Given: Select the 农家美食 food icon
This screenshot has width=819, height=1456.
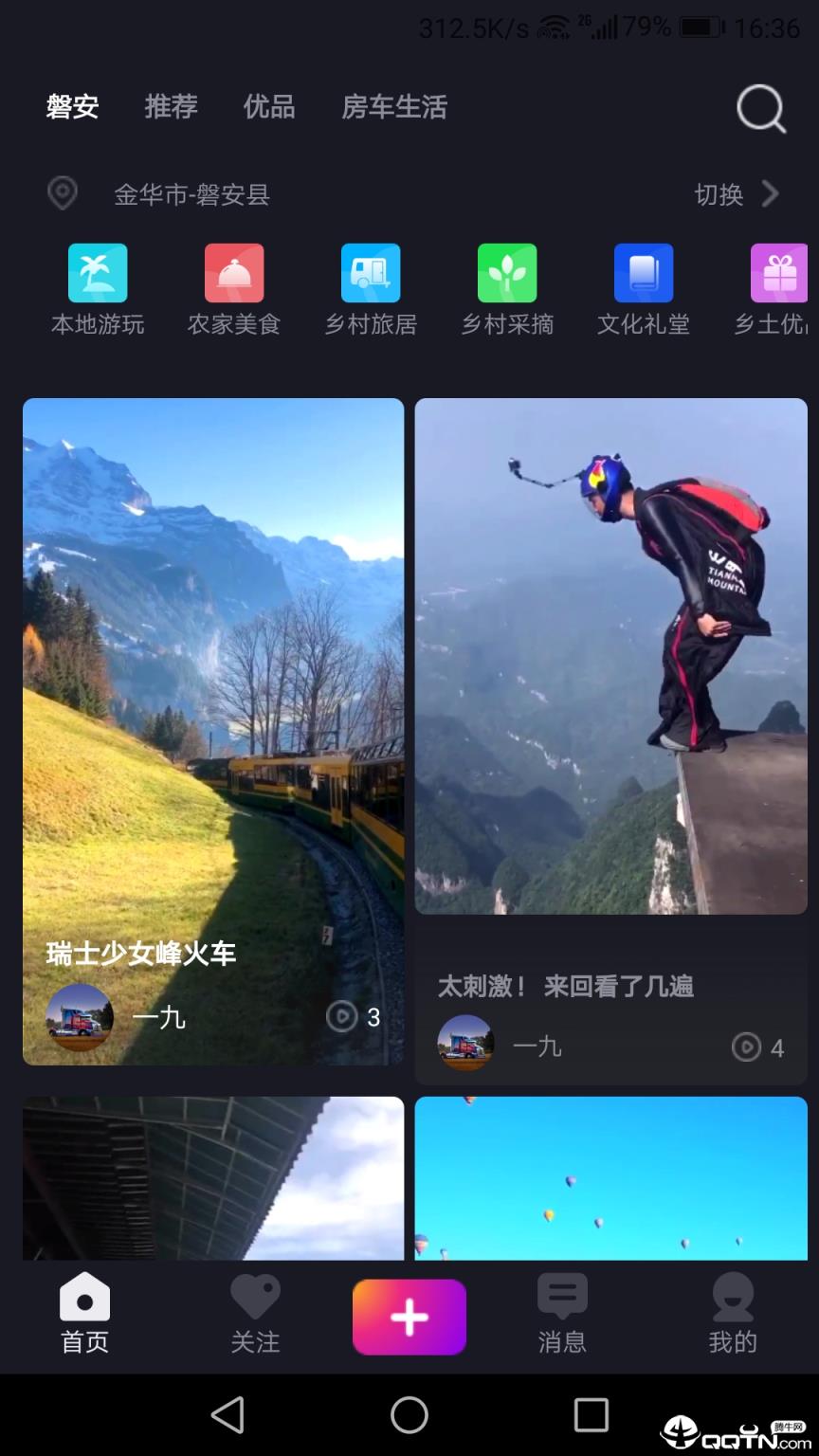Looking at the screenshot, I should pos(232,272).
